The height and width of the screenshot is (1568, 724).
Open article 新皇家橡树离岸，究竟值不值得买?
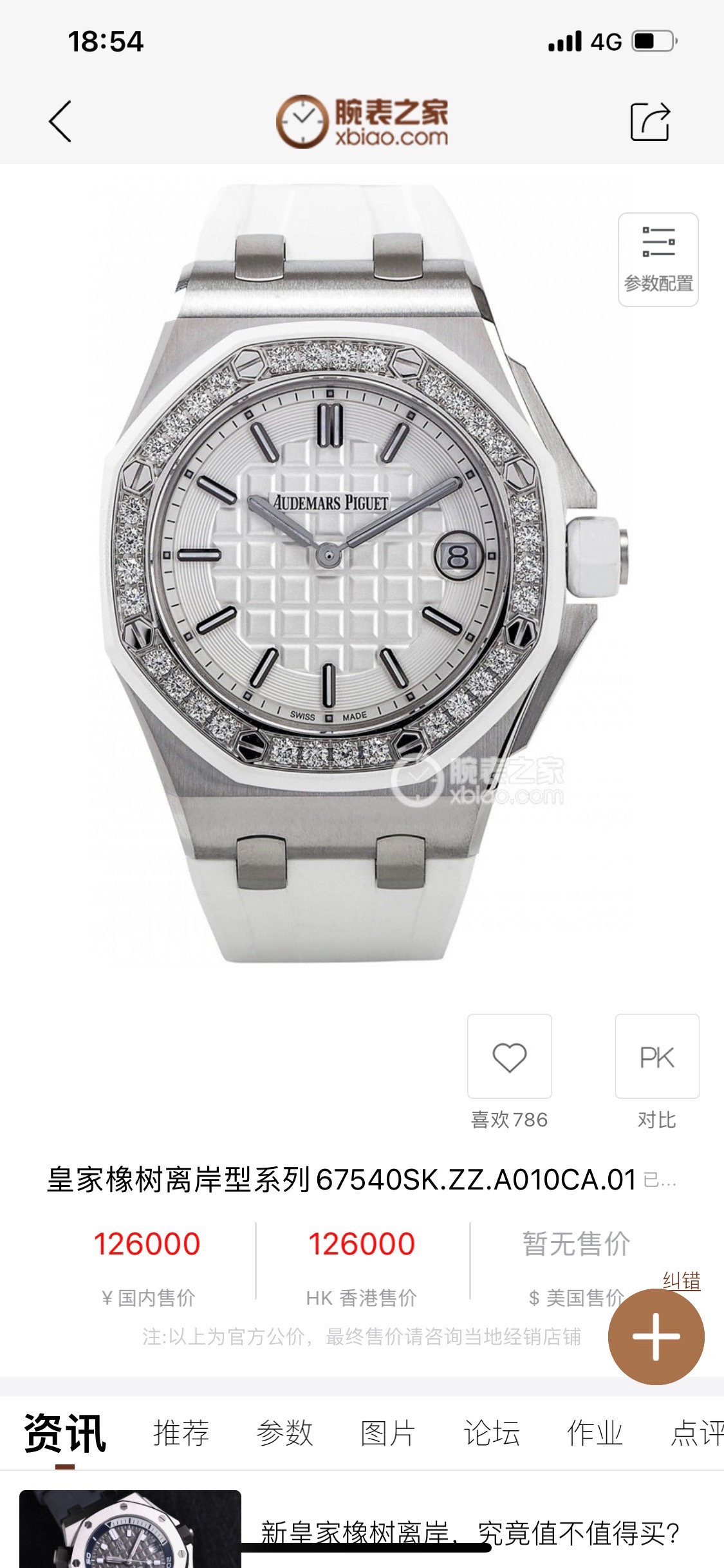click(470, 1533)
